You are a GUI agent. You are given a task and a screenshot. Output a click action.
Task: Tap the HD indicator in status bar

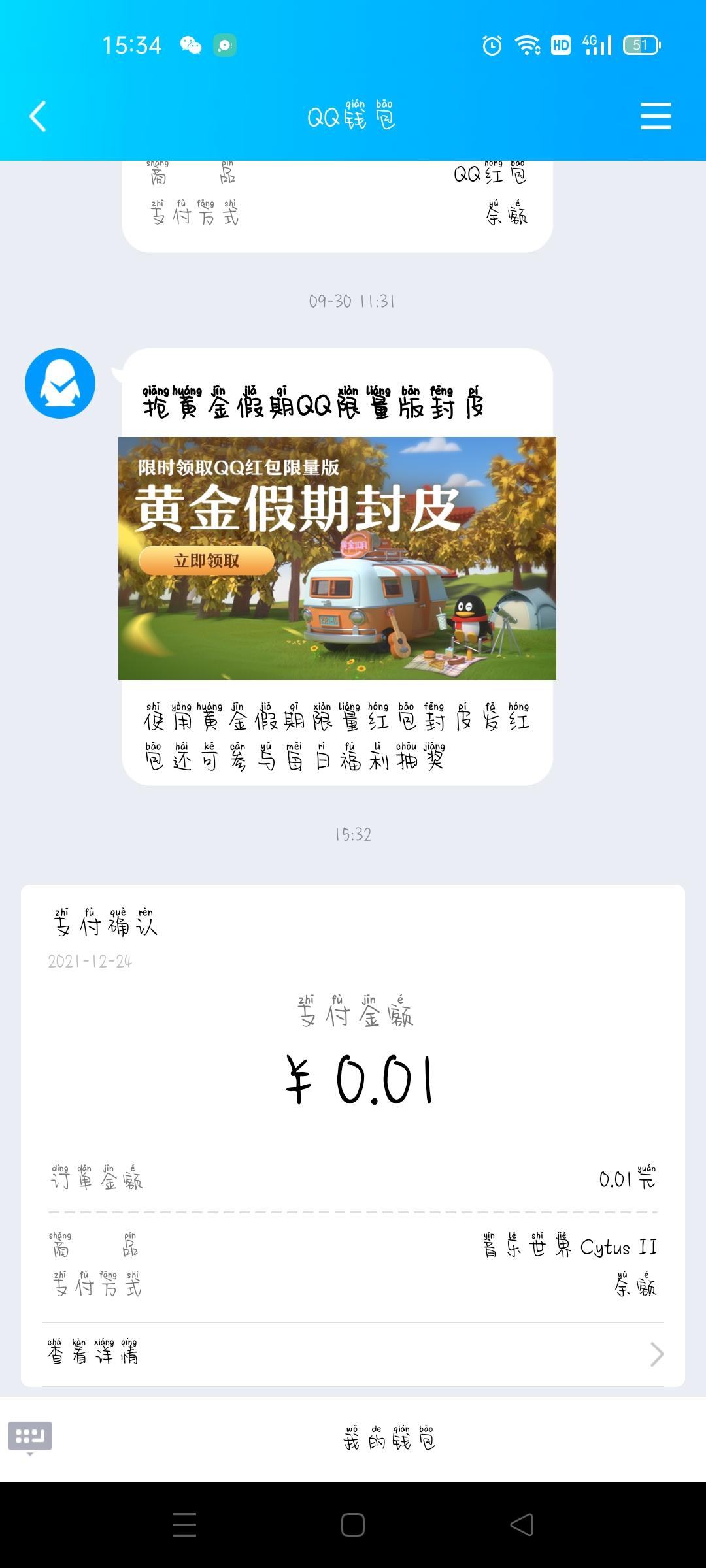tap(560, 44)
